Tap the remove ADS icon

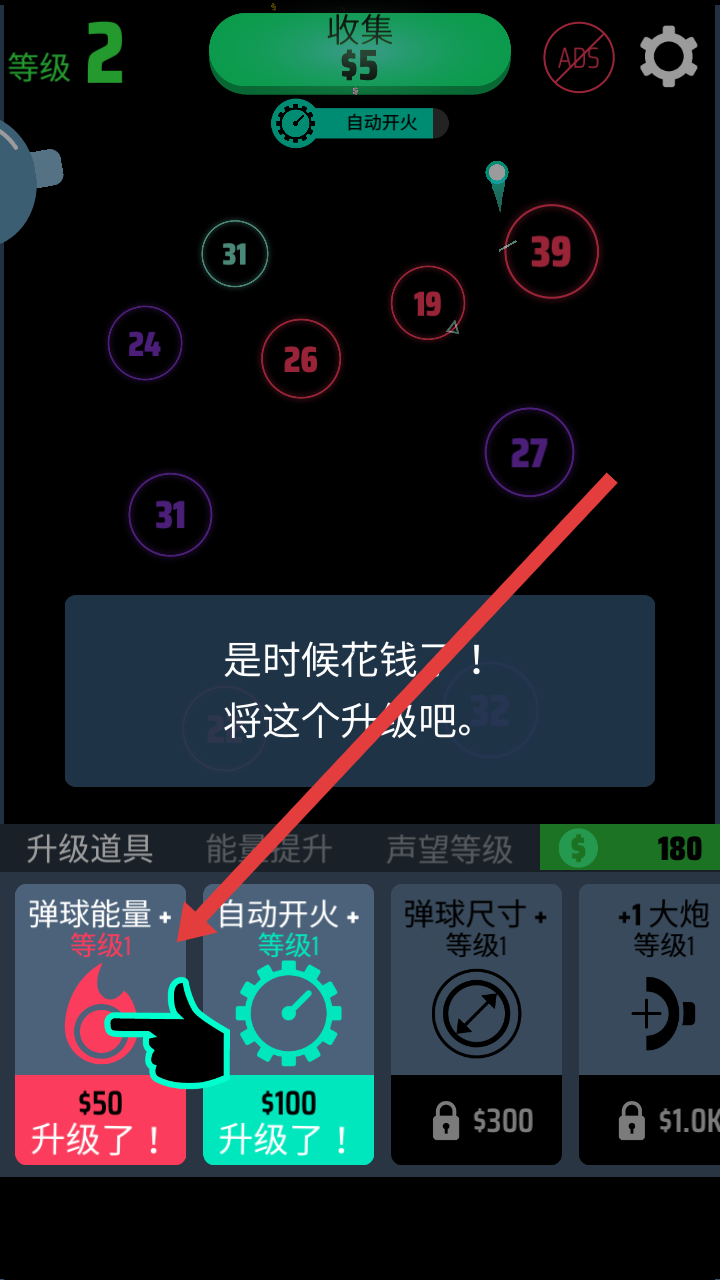578,58
